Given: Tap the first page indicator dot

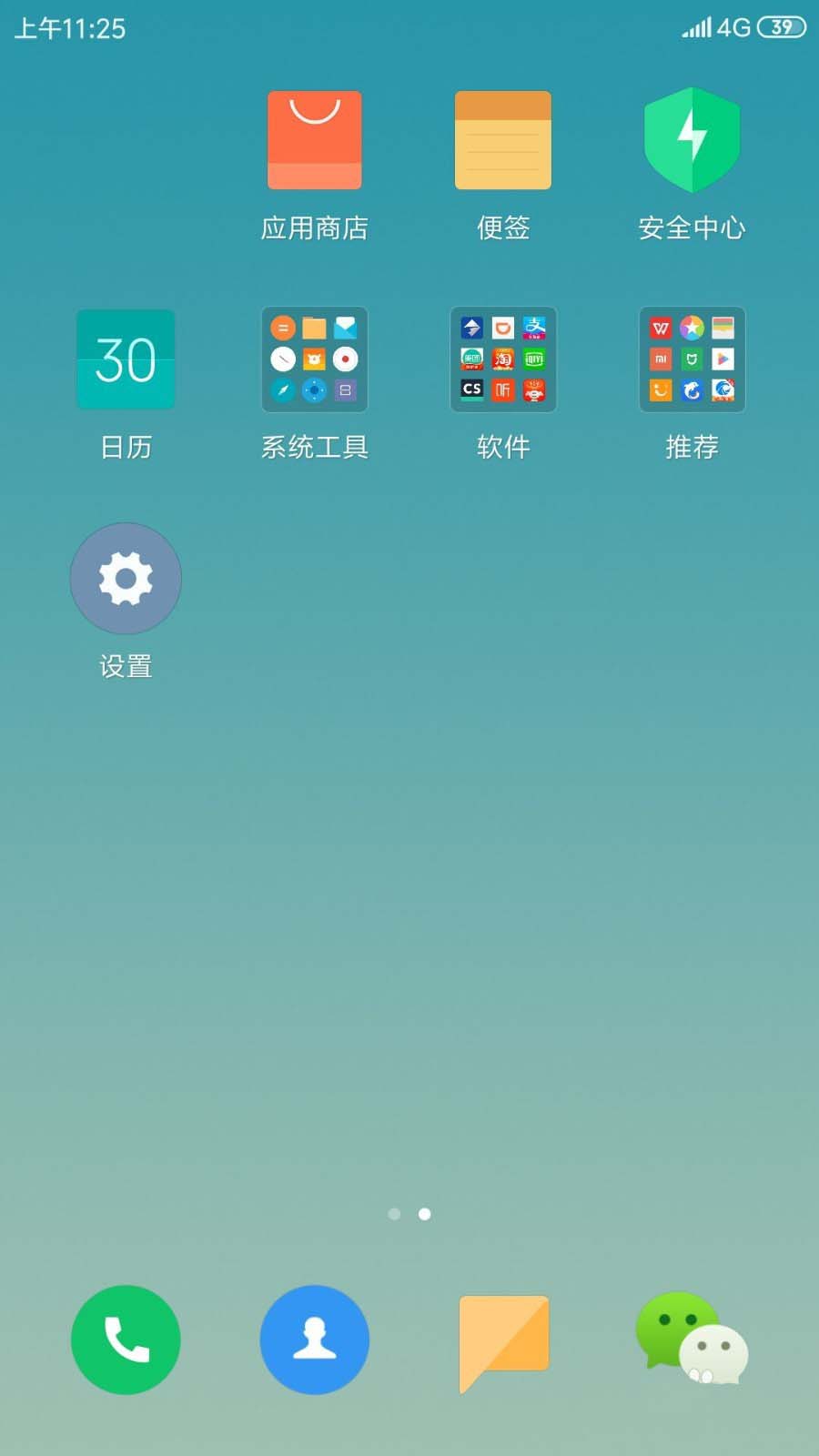Looking at the screenshot, I should [394, 1214].
